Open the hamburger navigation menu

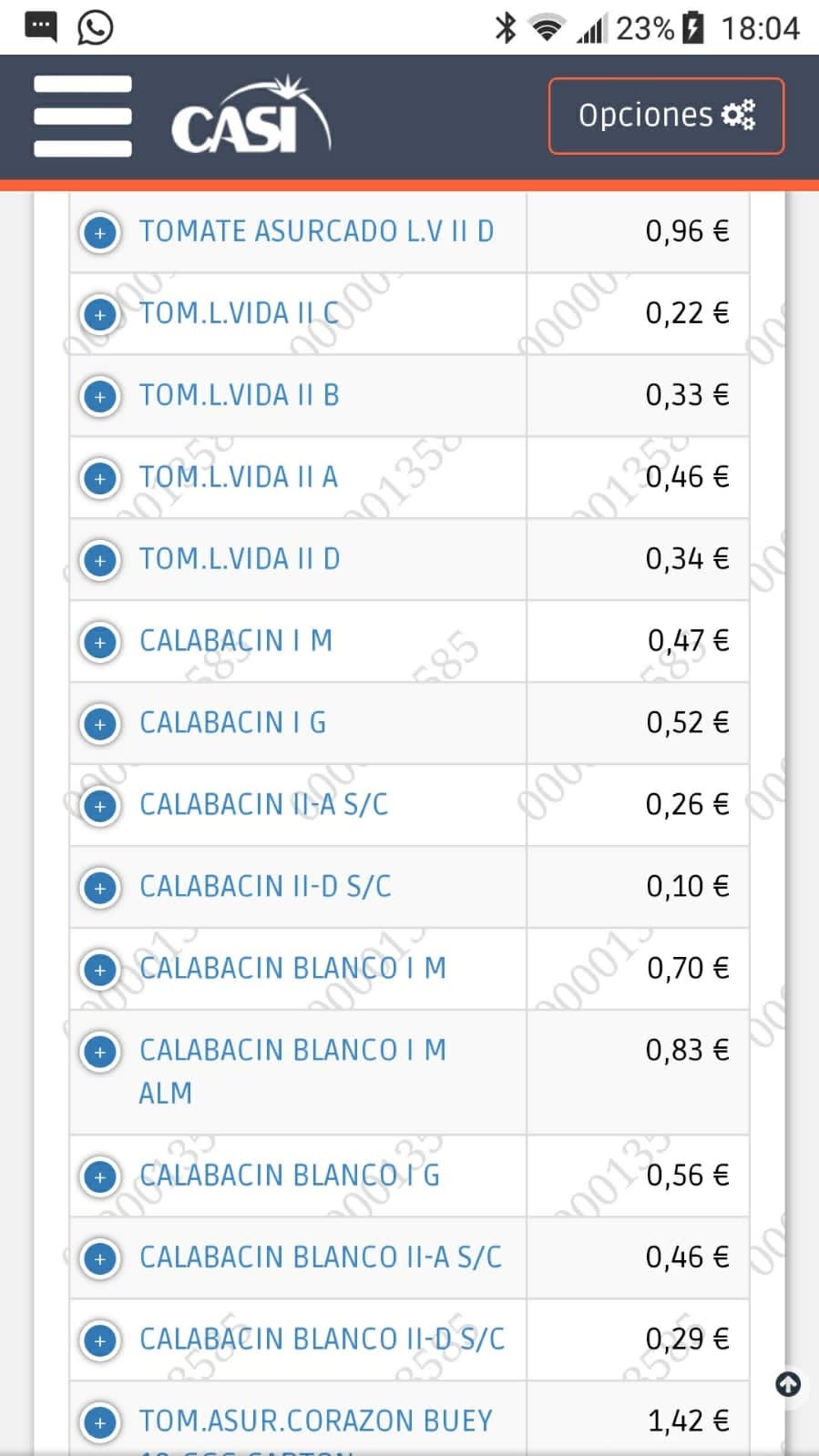(x=83, y=117)
